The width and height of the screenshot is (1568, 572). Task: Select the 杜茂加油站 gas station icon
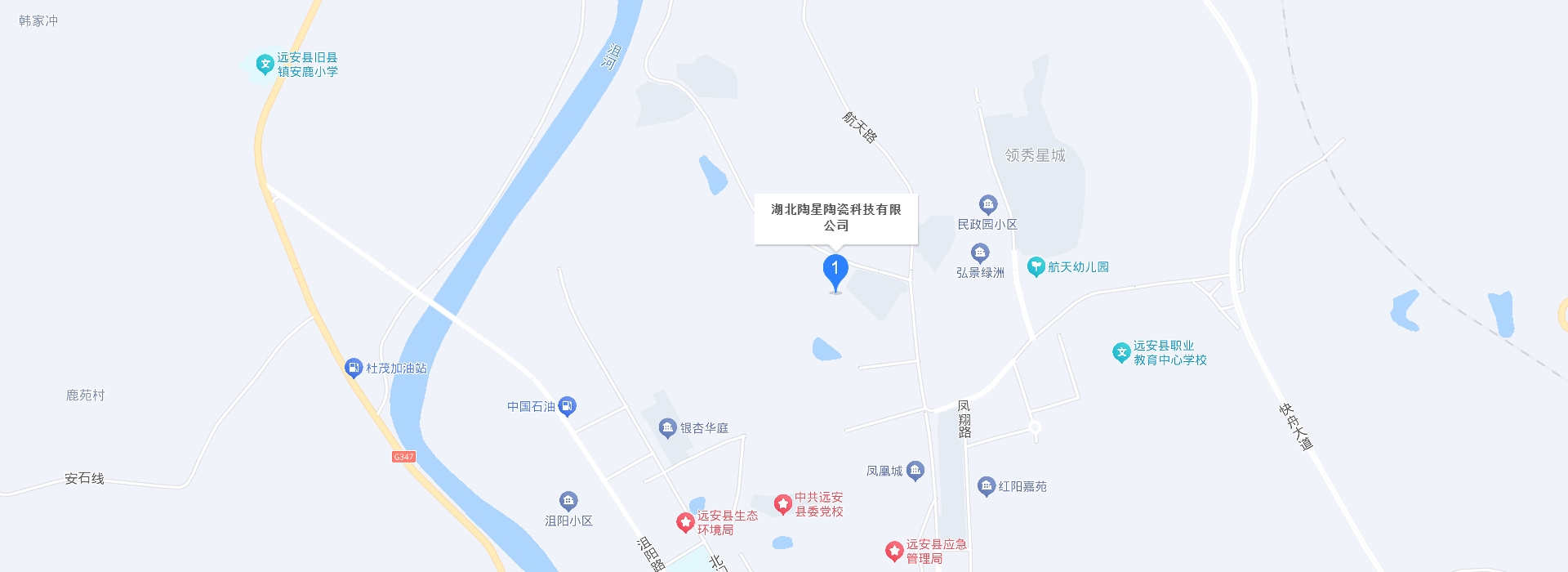click(353, 368)
